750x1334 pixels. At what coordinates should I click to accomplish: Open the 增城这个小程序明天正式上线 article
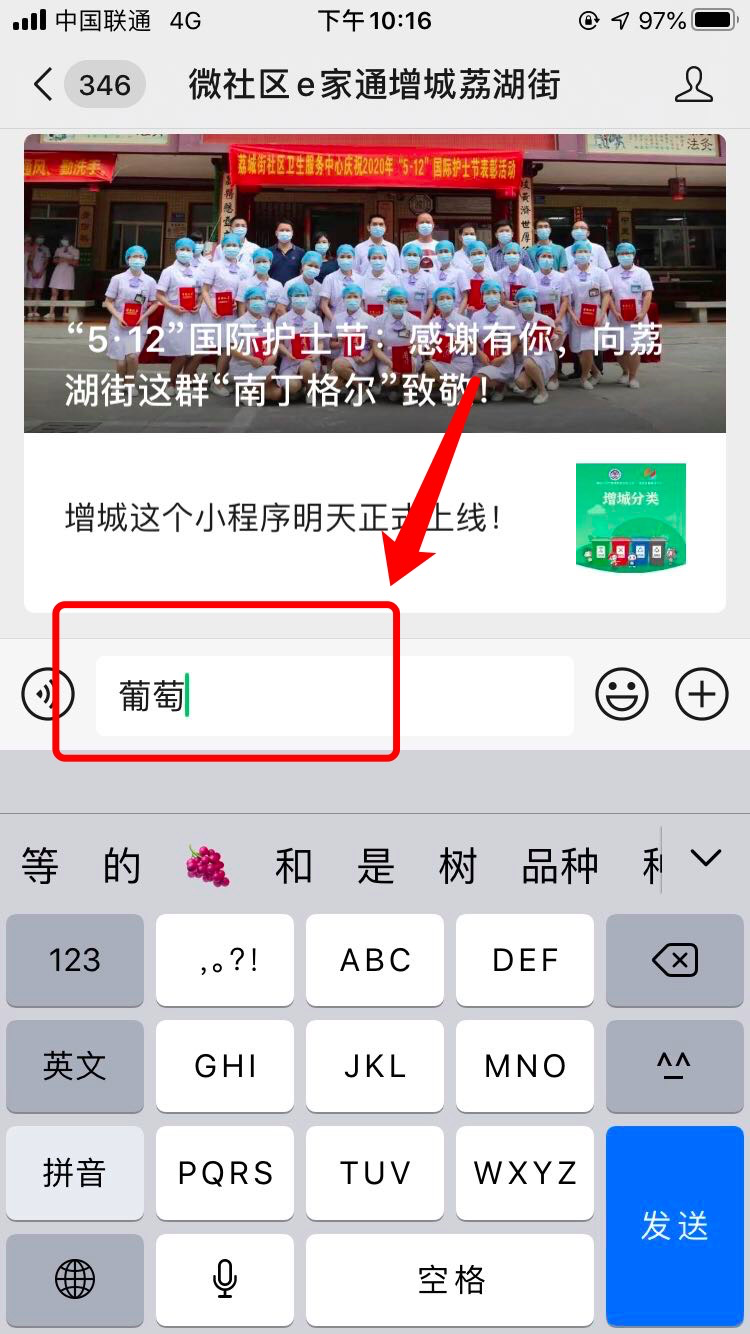coord(375,518)
